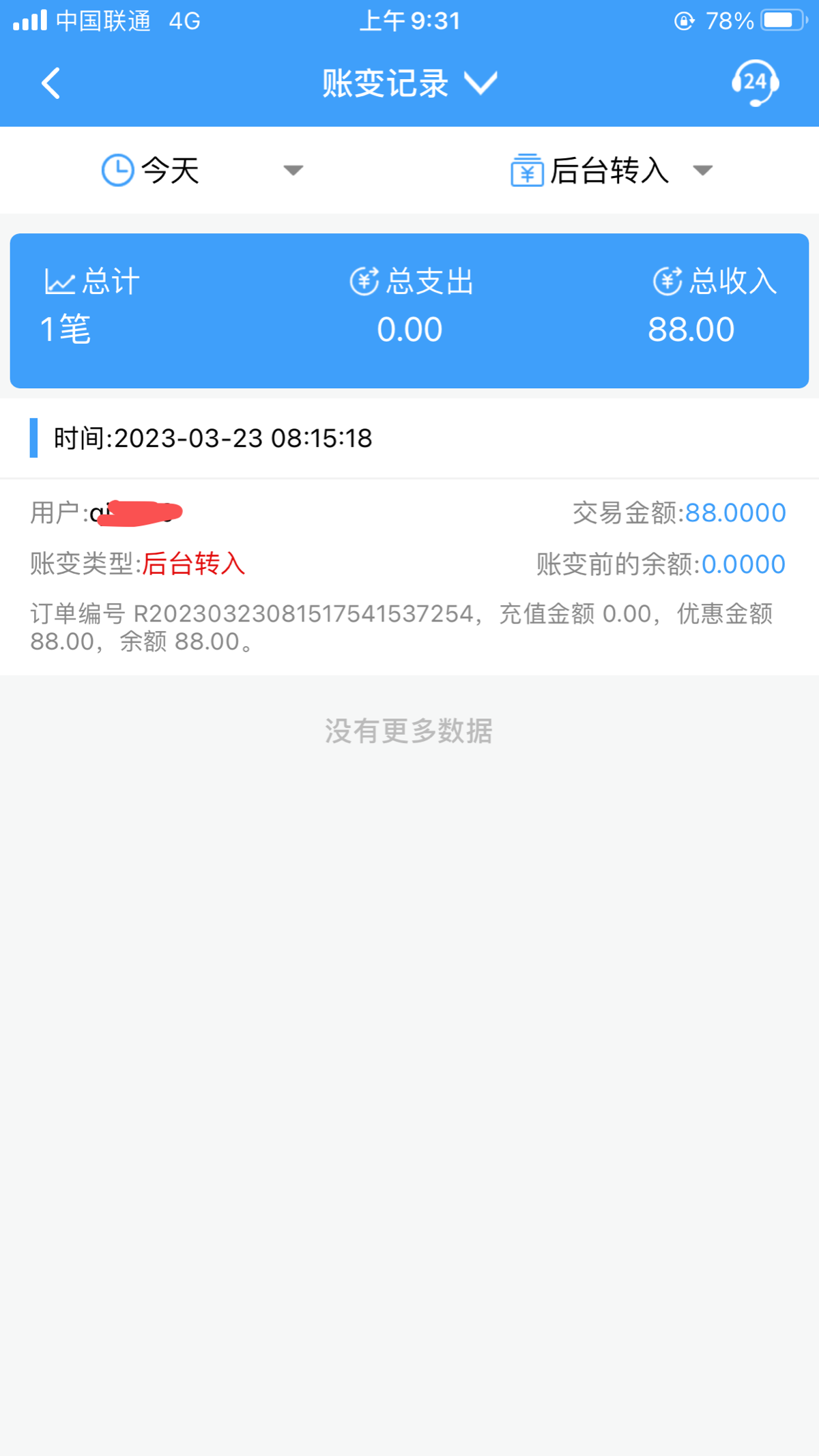
Task: Contact 24-hour customer service
Action: tap(755, 83)
